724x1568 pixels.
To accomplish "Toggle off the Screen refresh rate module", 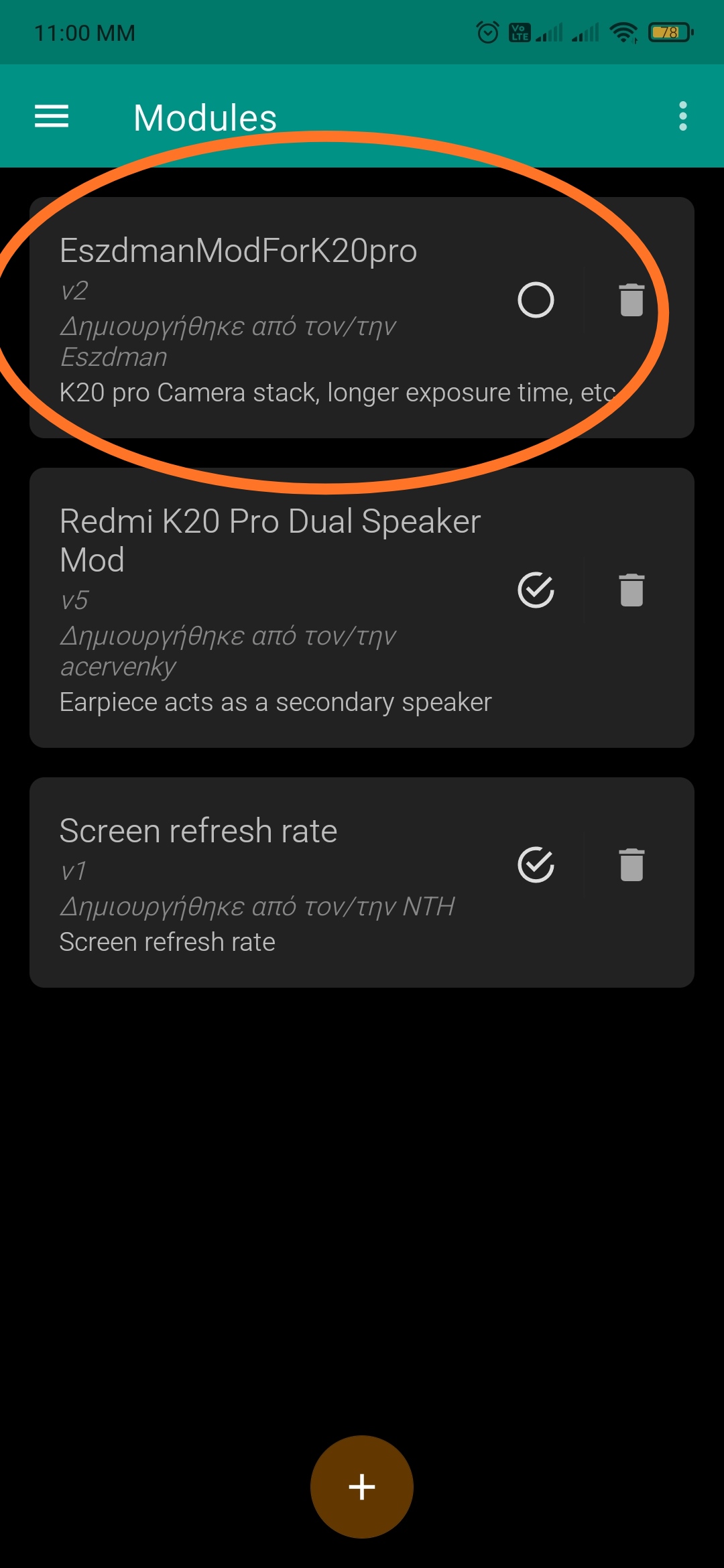I will tap(536, 864).
